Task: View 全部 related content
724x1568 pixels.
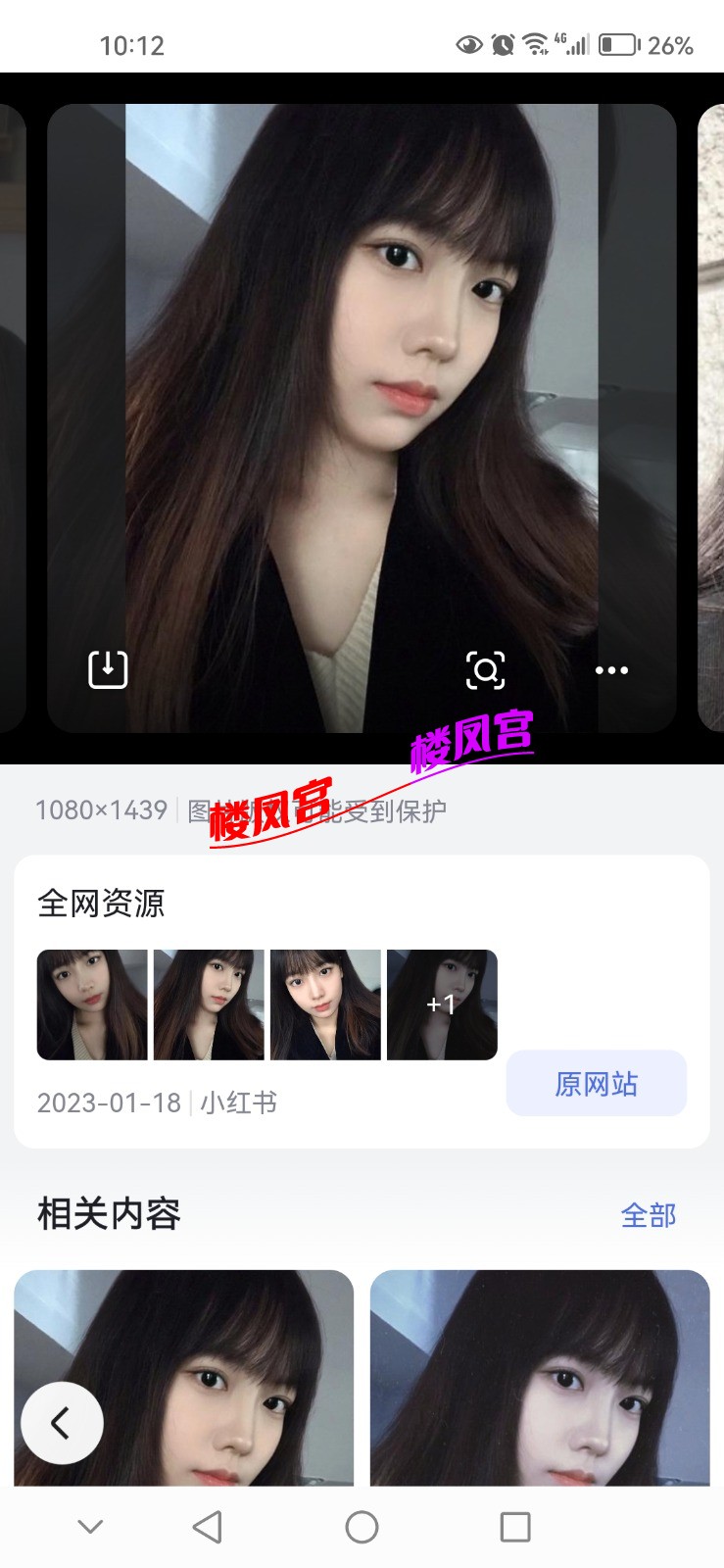Action: pyautogui.click(x=649, y=1215)
